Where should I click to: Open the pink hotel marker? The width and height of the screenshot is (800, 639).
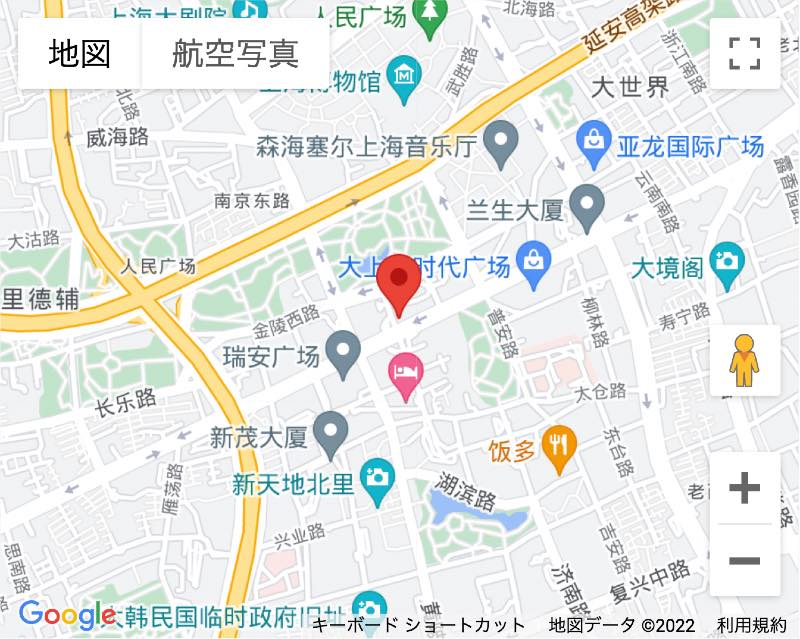[x=405, y=375]
